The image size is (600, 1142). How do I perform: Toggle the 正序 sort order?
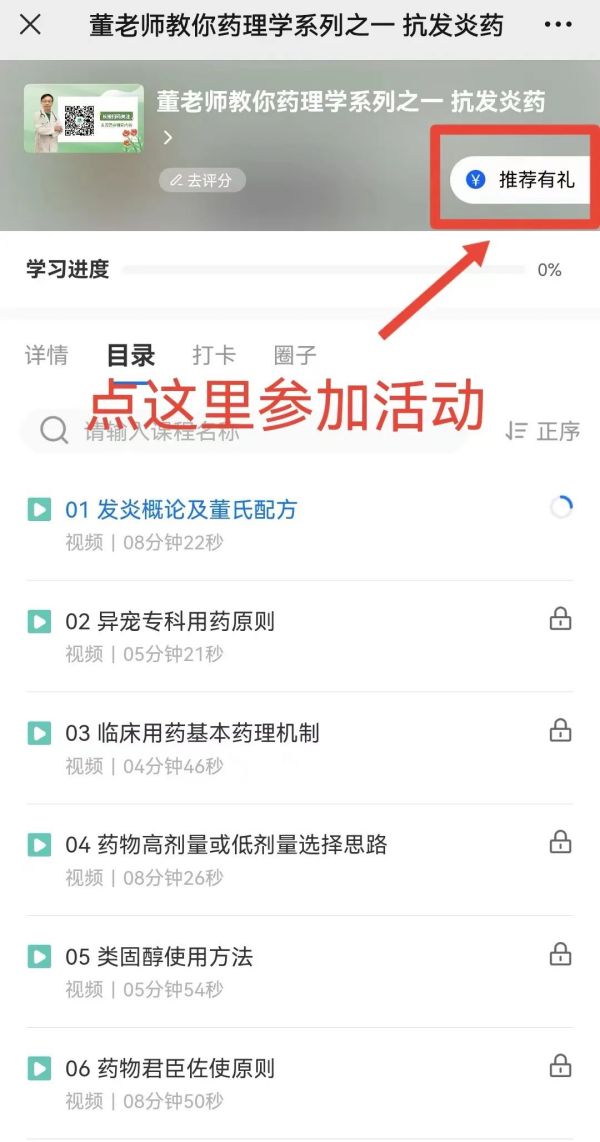[x=543, y=431]
